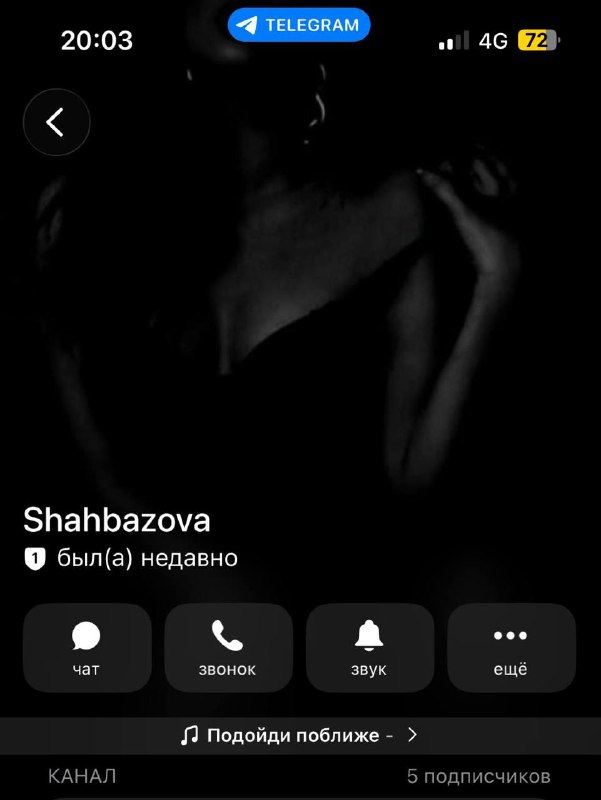
Task: Go back using the arrow button
Action: pos(57,122)
